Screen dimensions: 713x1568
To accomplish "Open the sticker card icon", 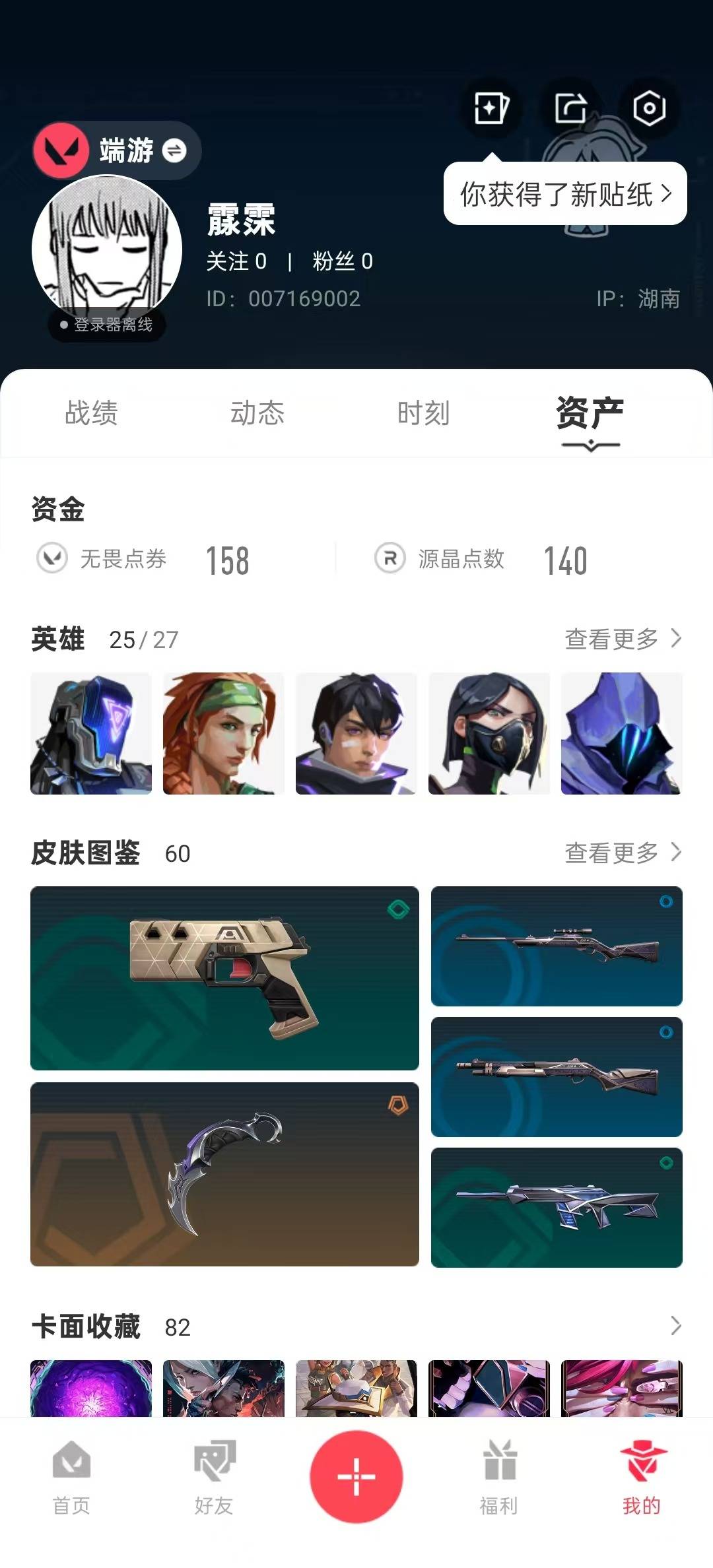I will tap(492, 108).
